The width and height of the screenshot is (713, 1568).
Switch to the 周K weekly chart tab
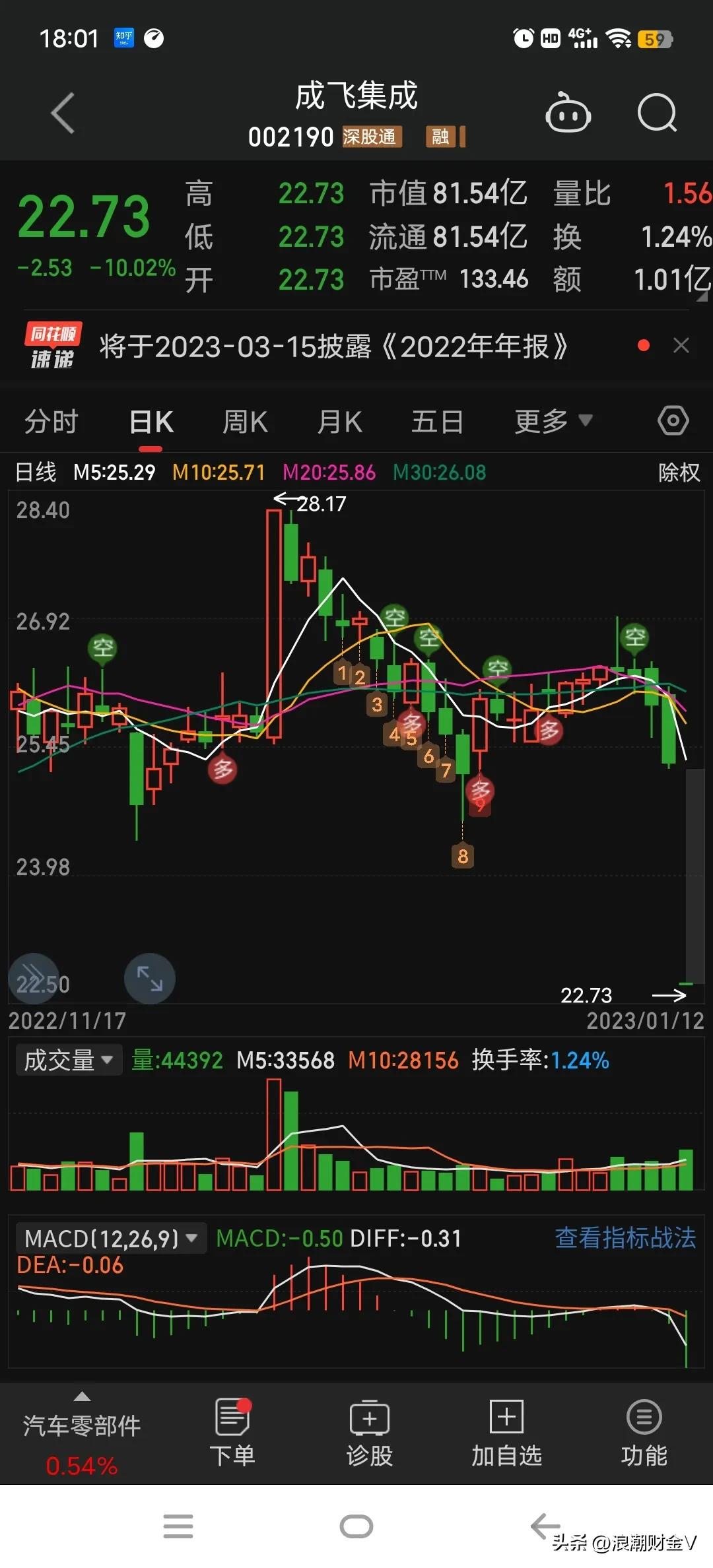click(x=244, y=420)
